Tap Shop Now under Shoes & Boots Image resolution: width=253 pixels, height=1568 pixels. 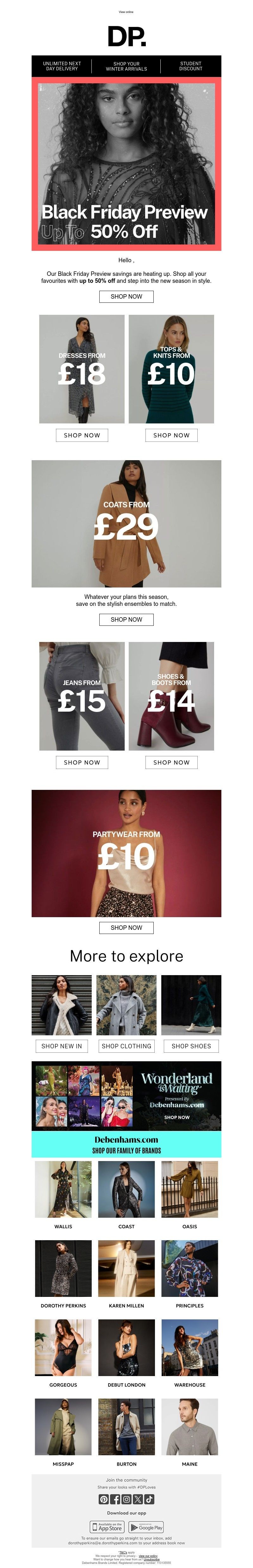171,762
